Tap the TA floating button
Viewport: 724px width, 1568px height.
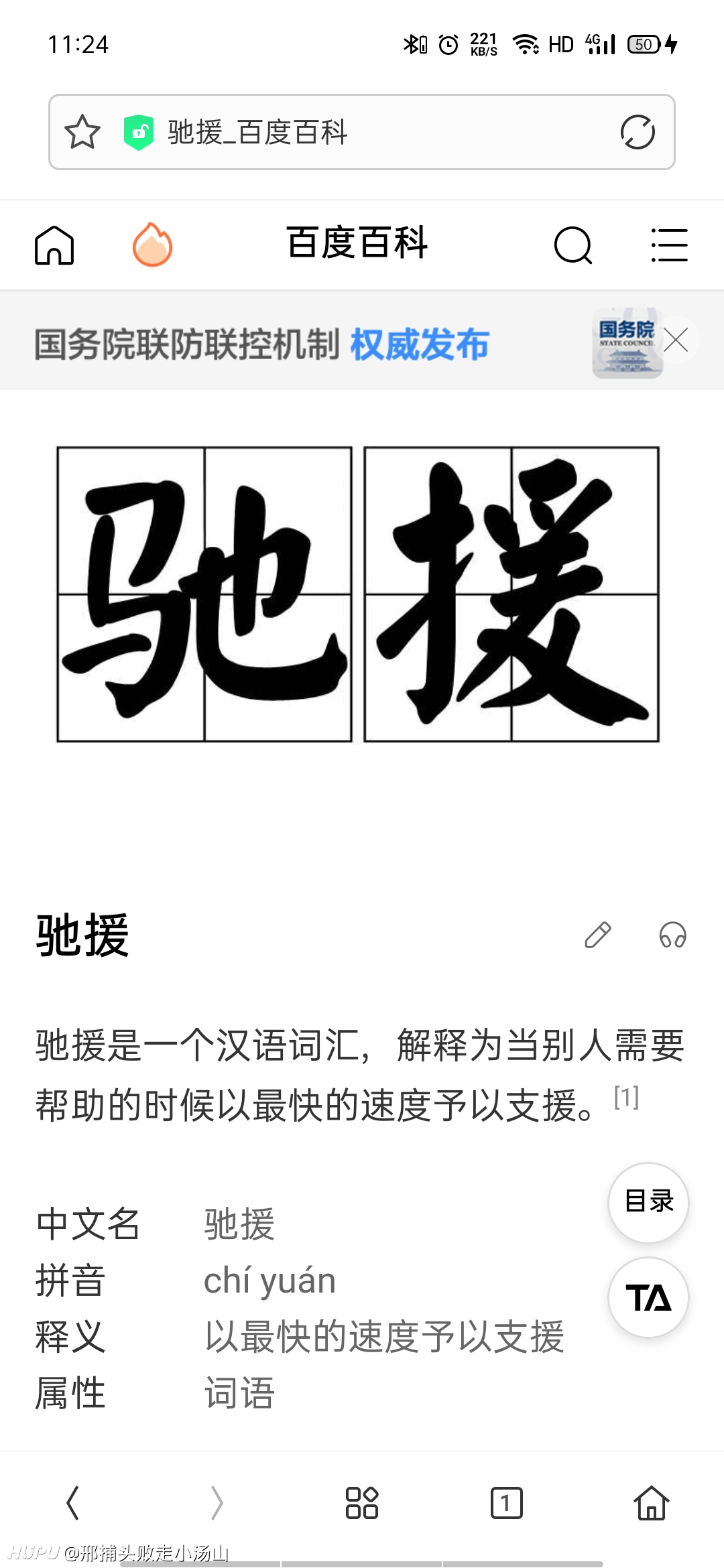coord(648,1297)
